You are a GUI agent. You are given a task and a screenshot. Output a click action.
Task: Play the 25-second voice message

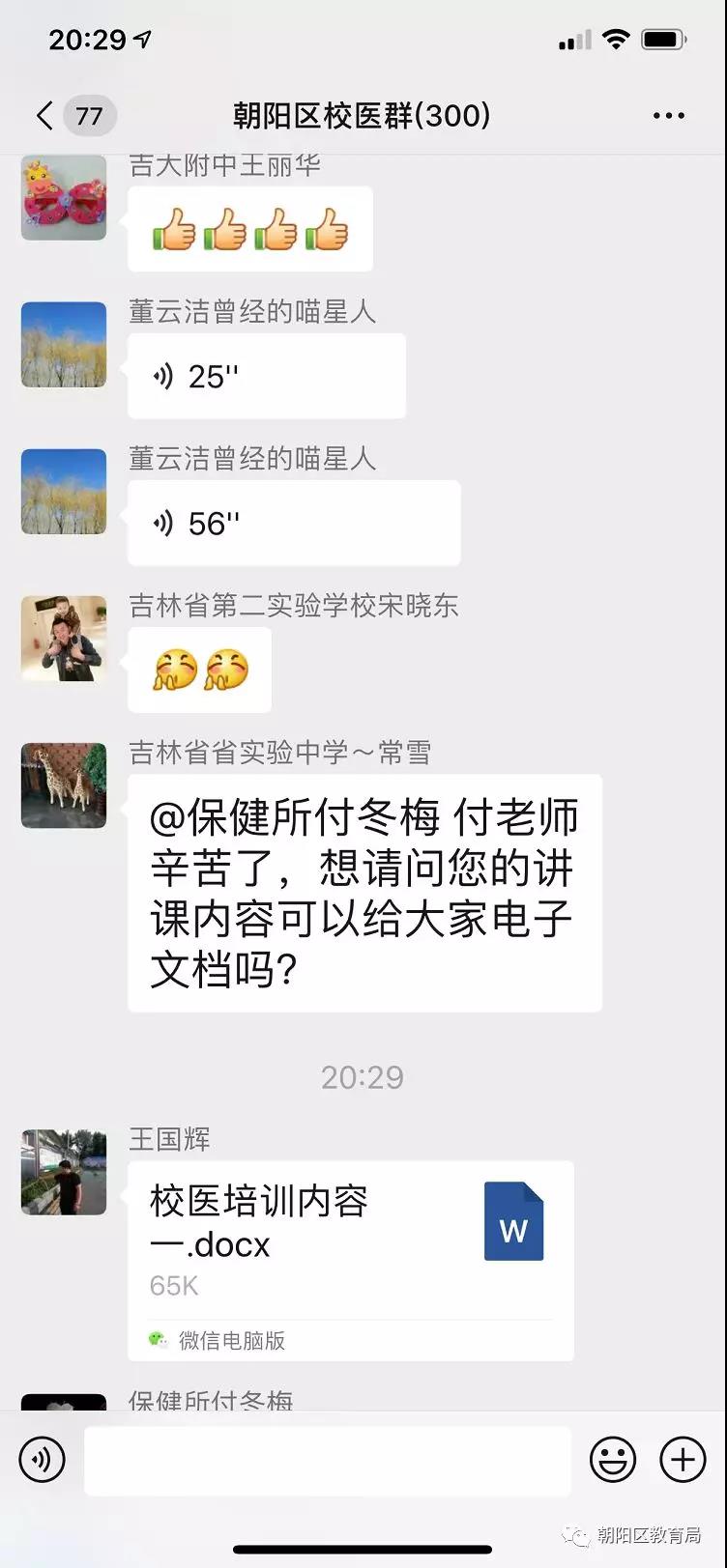pyautogui.click(x=266, y=377)
